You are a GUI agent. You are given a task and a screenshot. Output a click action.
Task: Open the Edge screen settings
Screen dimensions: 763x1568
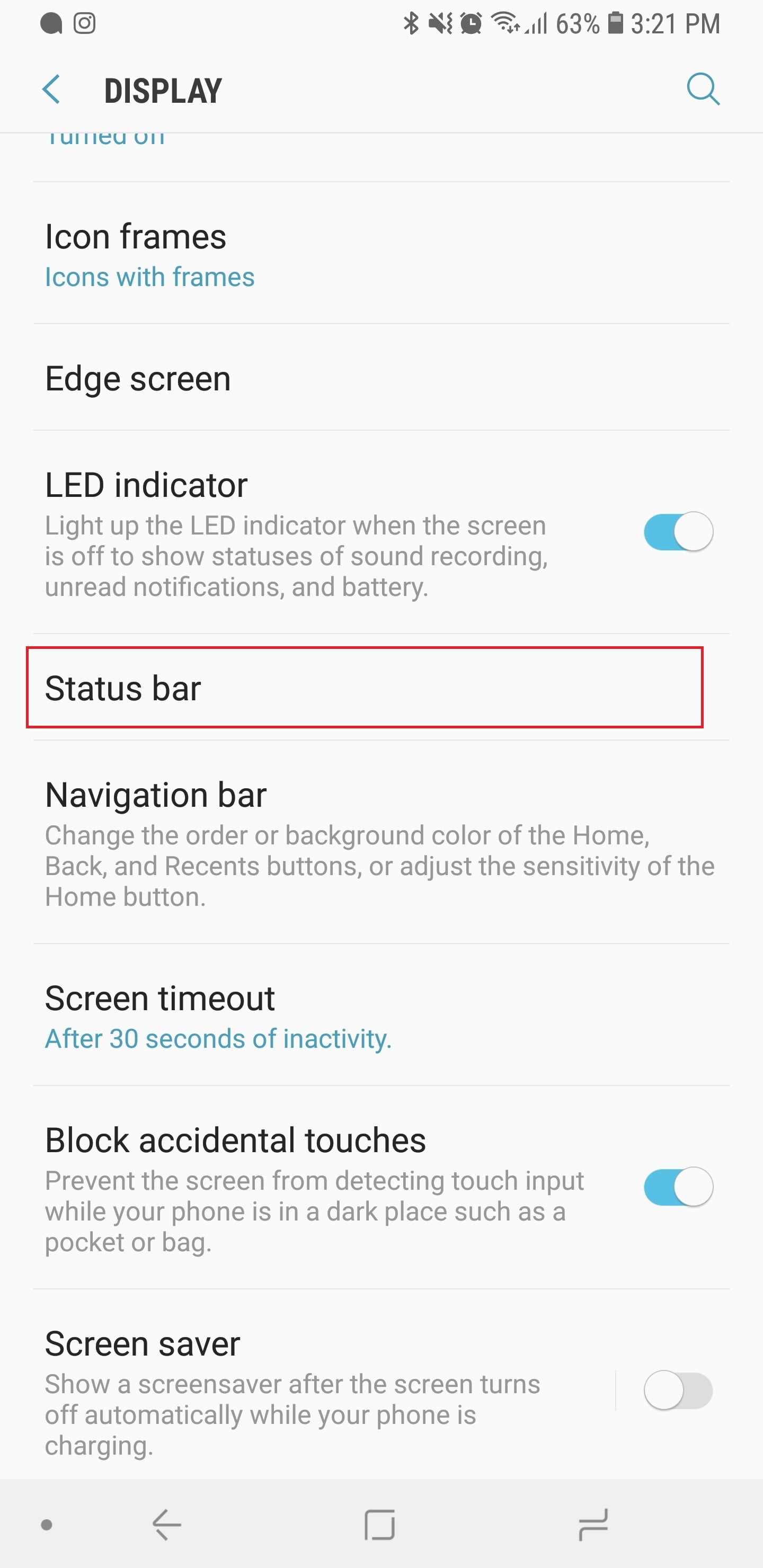[x=138, y=378]
